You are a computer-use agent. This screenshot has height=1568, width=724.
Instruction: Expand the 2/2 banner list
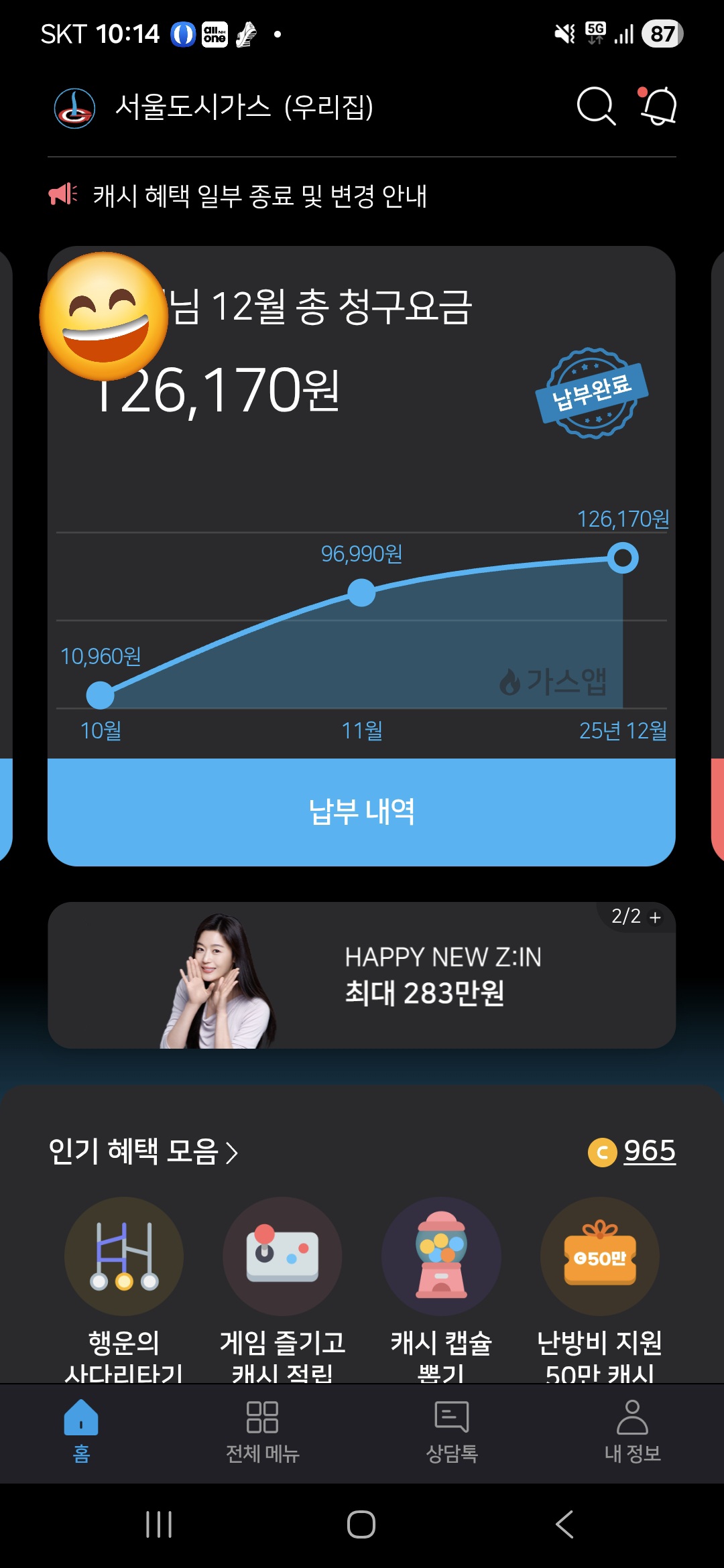pyautogui.click(x=636, y=917)
